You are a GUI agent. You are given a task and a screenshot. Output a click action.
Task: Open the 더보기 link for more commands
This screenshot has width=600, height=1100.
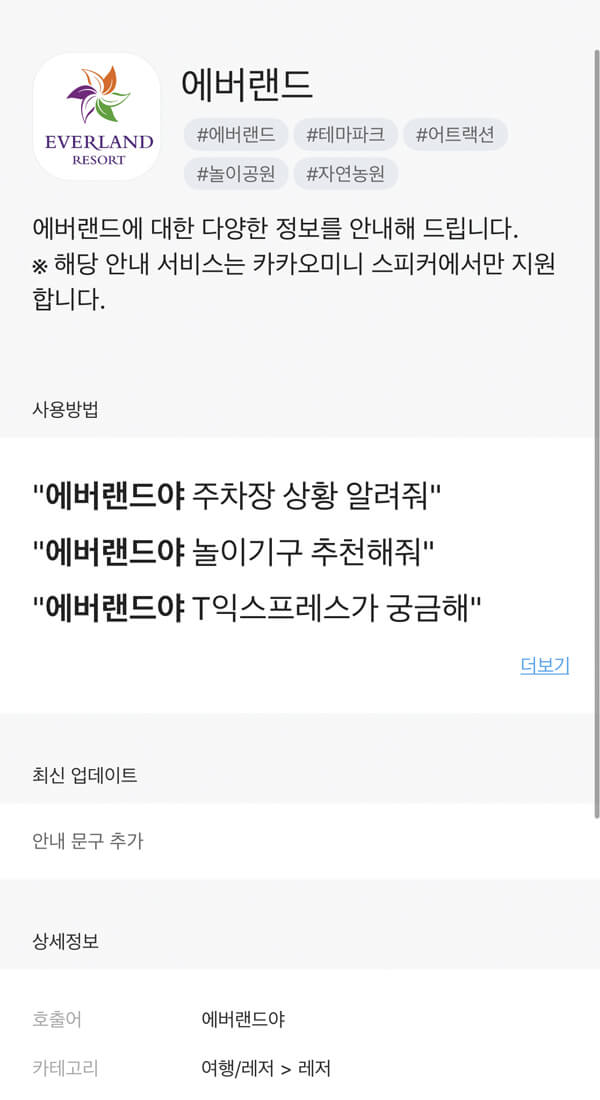[544, 665]
